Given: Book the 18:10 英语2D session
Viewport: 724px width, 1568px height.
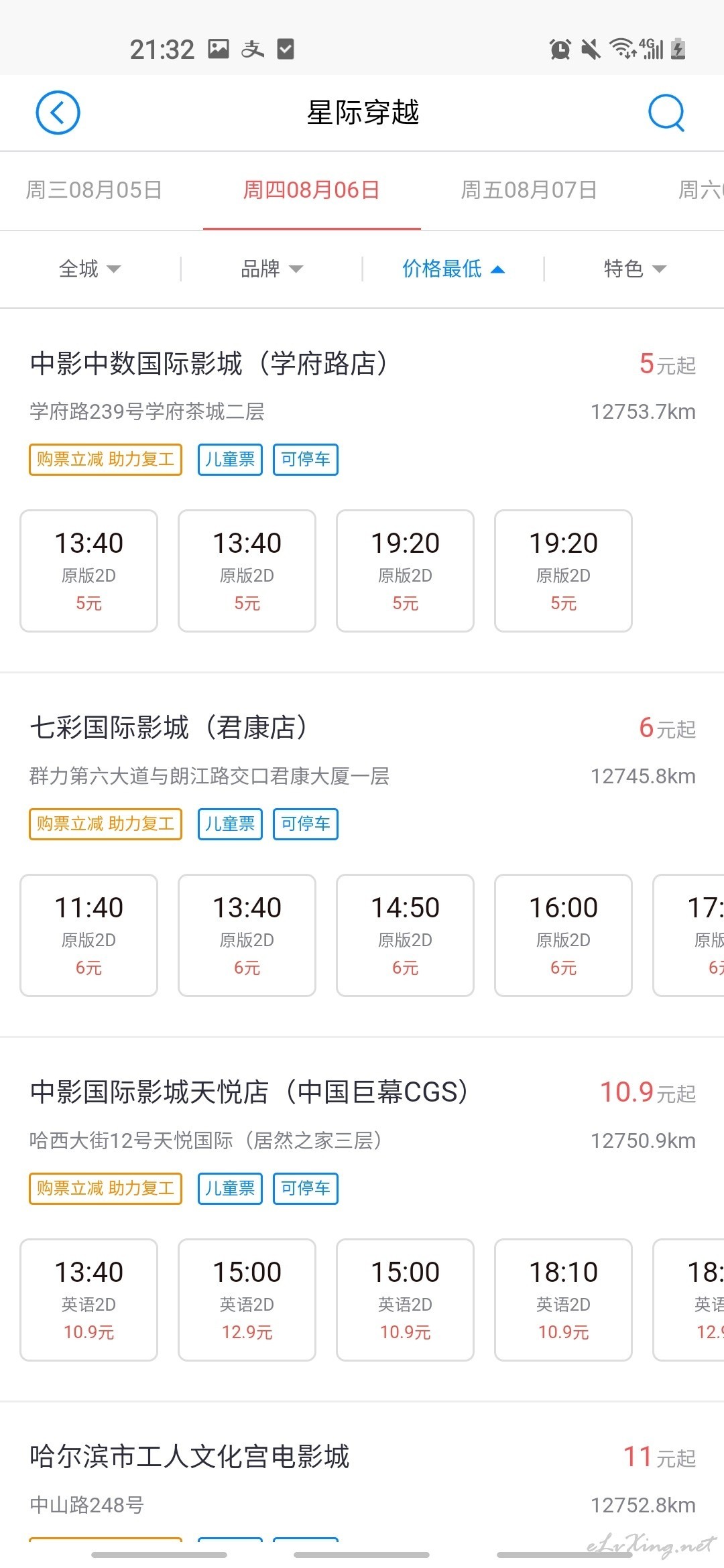Looking at the screenshot, I should [564, 1300].
